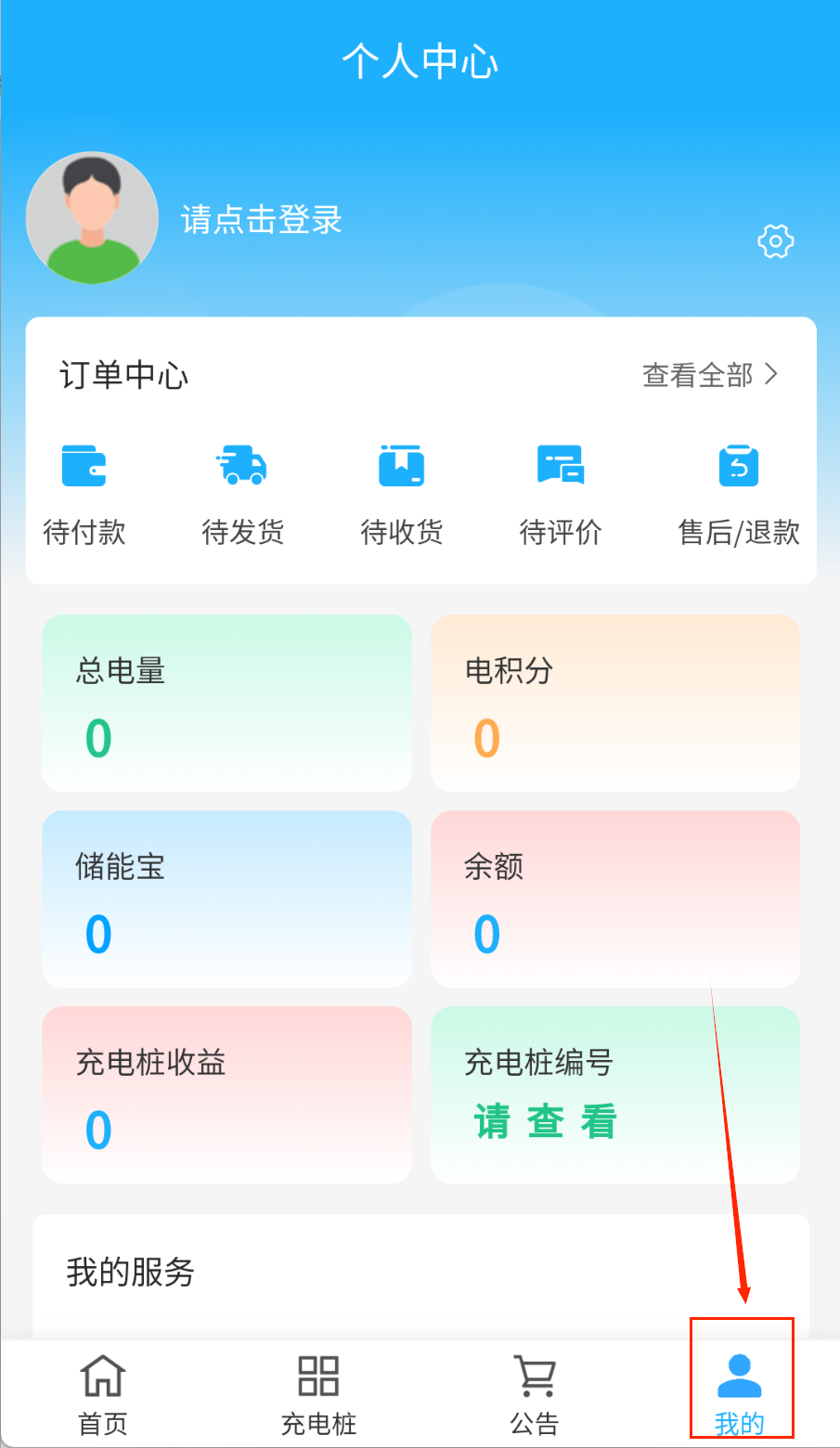
Task: Tap 请查看 on 充电桩编号 card
Action: (x=546, y=1121)
